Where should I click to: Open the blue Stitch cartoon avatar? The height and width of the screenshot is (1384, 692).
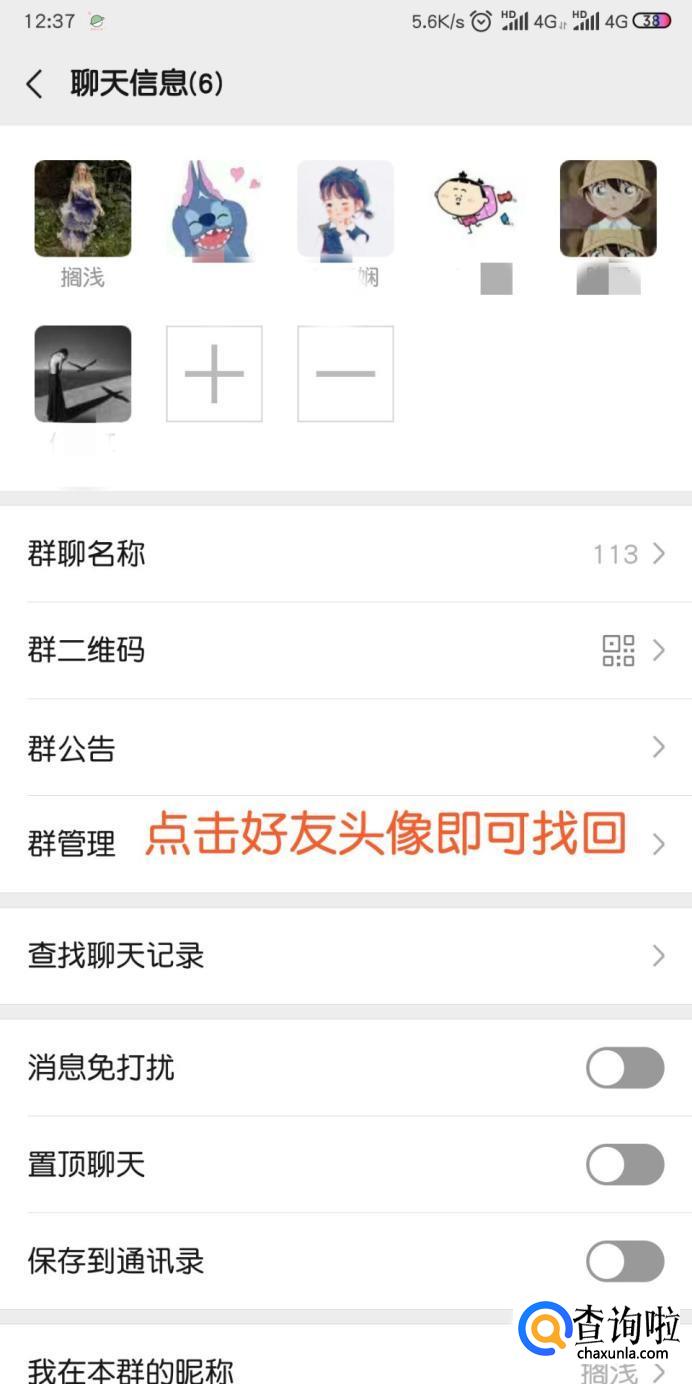coord(214,209)
